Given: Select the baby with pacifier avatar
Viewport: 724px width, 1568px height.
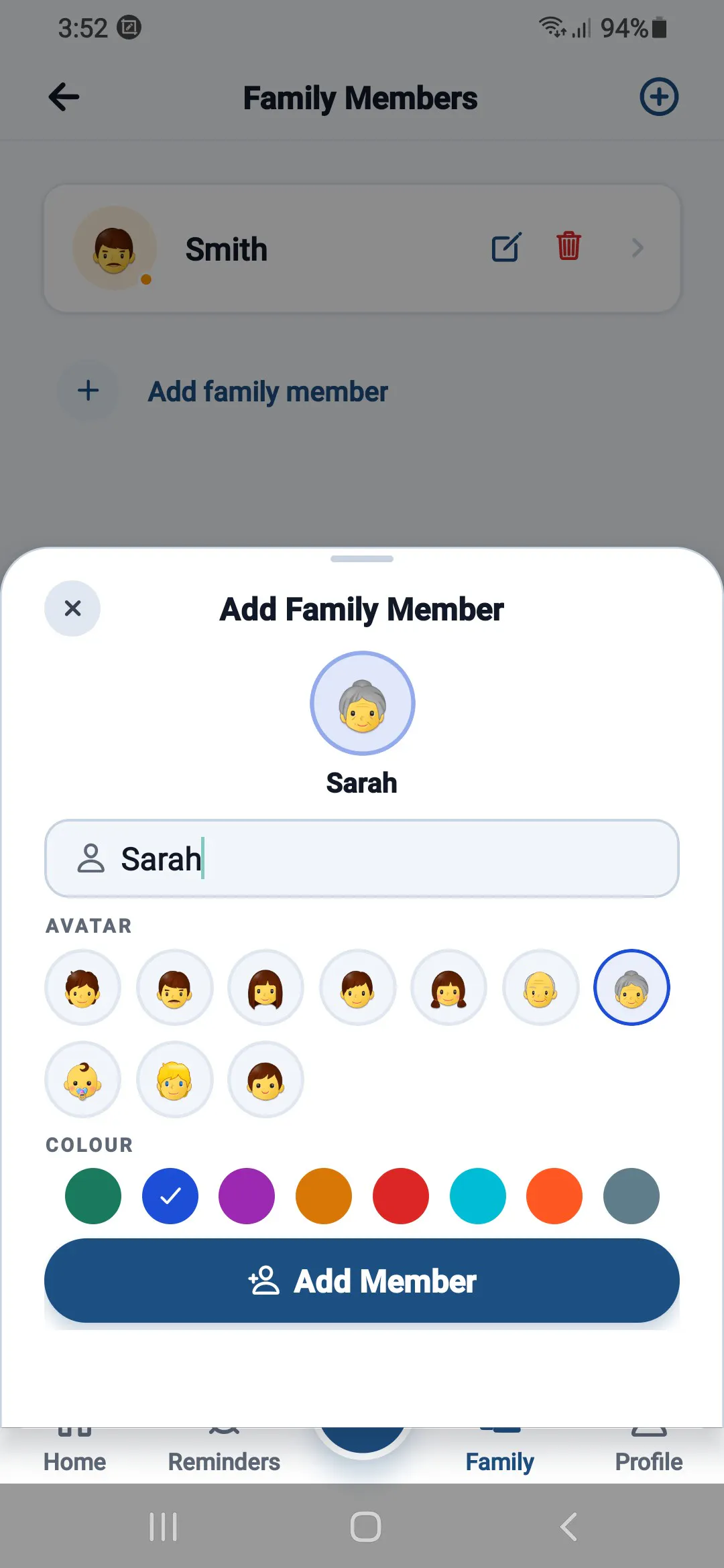Looking at the screenshot, I should (x=83, y=1080).
